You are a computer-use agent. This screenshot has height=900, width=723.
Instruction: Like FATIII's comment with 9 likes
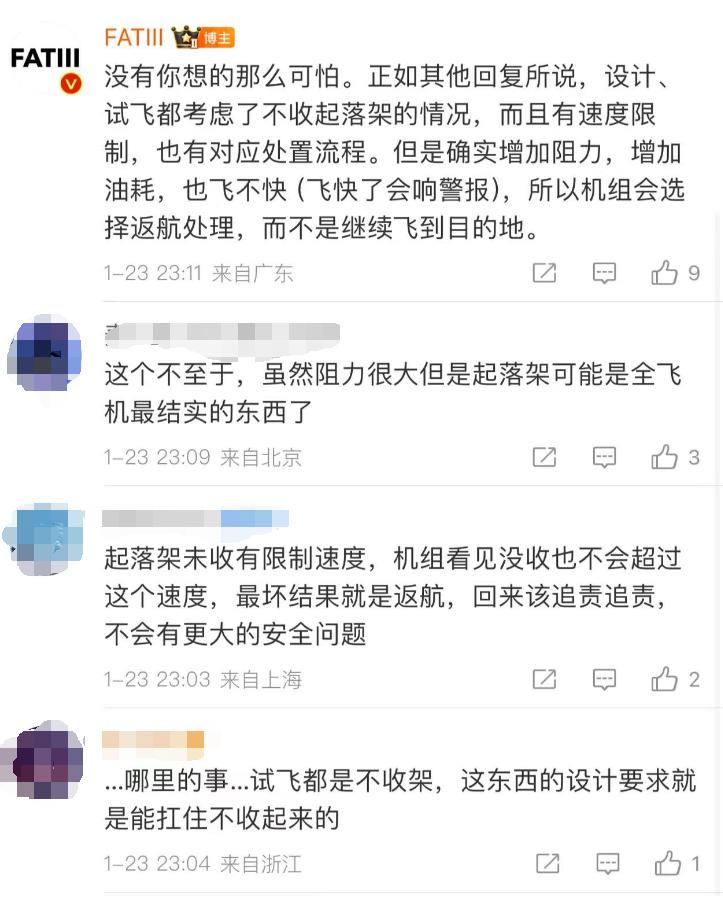coord(665,273)
